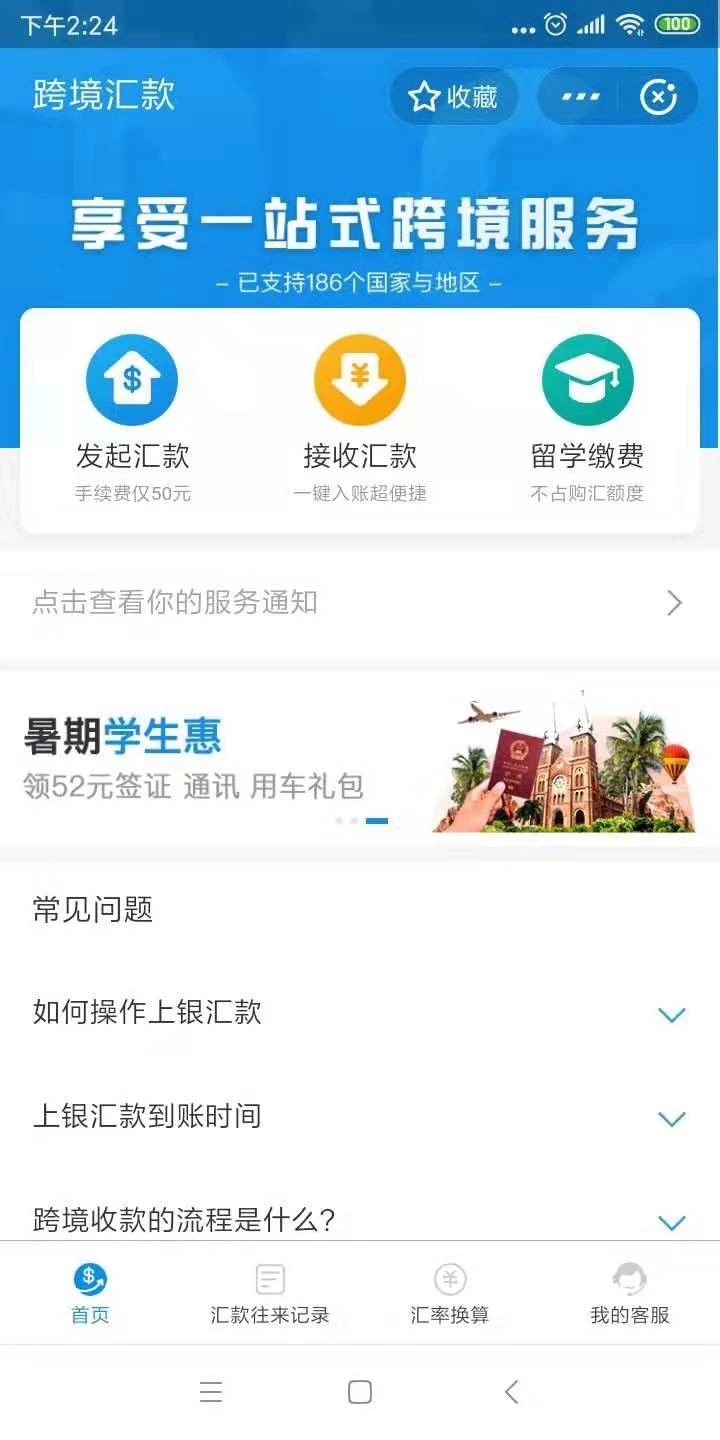Switch to the 首页 tab
The height and width of the screenshot is (1440, 720).
(90, 1293)
